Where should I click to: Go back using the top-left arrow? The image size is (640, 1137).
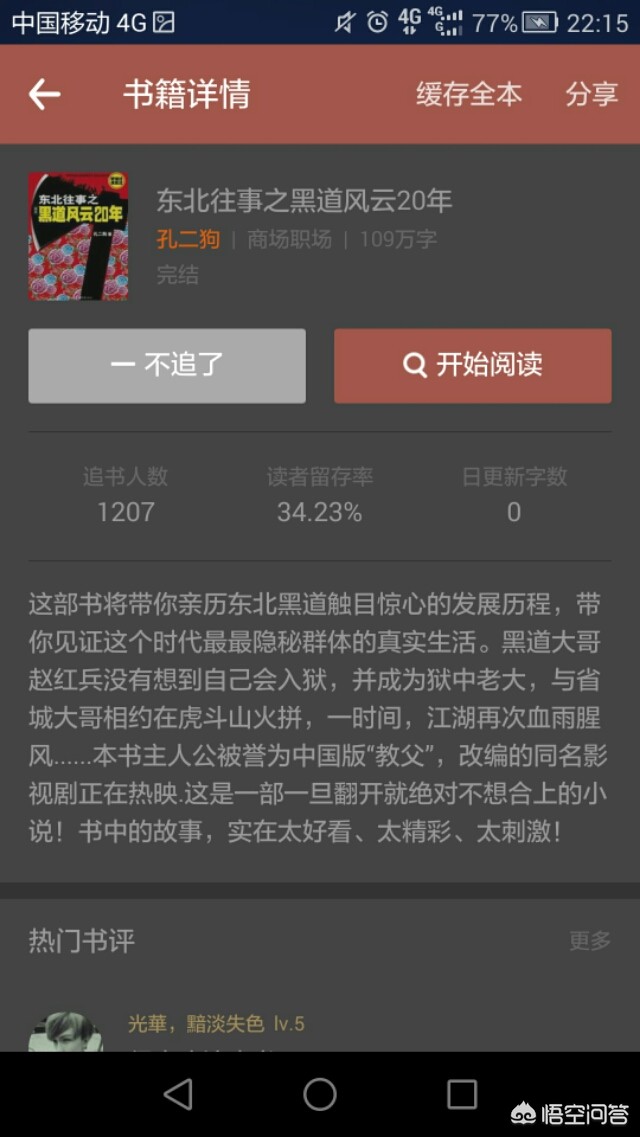point(44,94)
